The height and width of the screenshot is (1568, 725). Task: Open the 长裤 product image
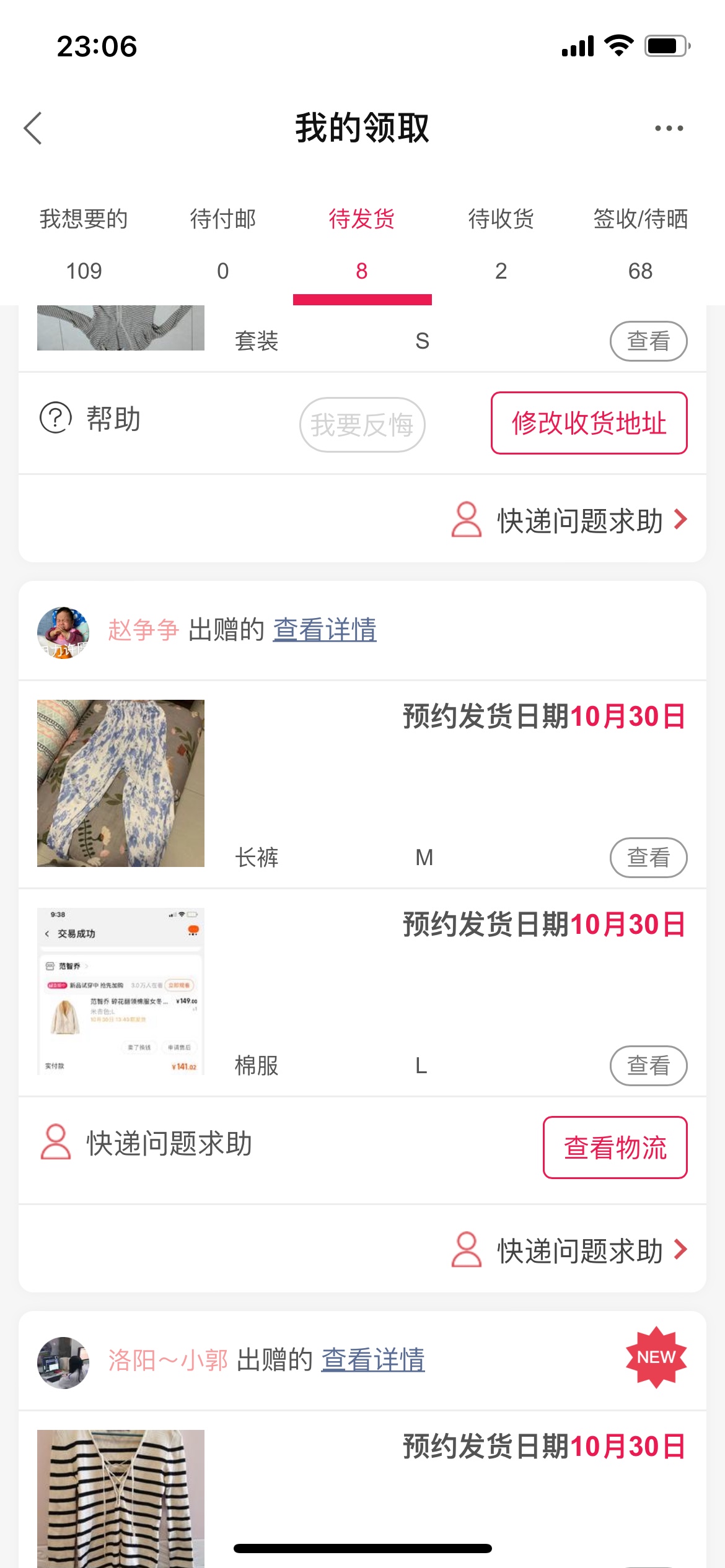[x=121, y=783]
